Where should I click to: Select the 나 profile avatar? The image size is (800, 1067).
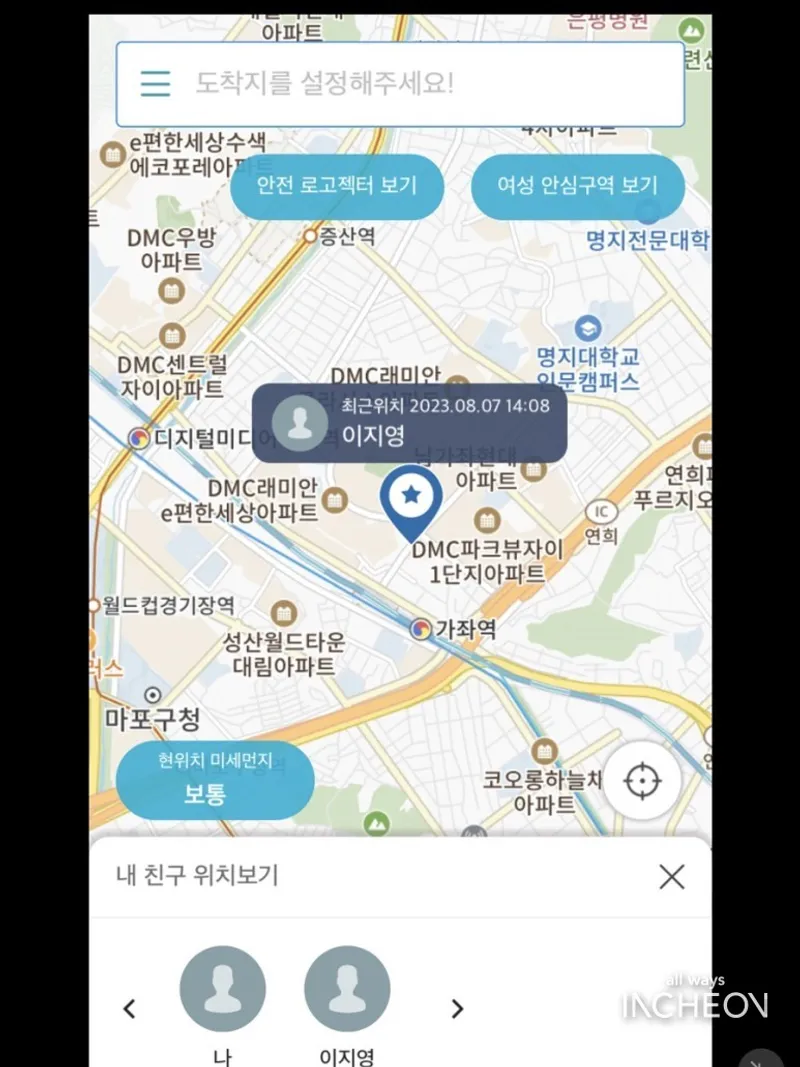(x=222, y=989)
